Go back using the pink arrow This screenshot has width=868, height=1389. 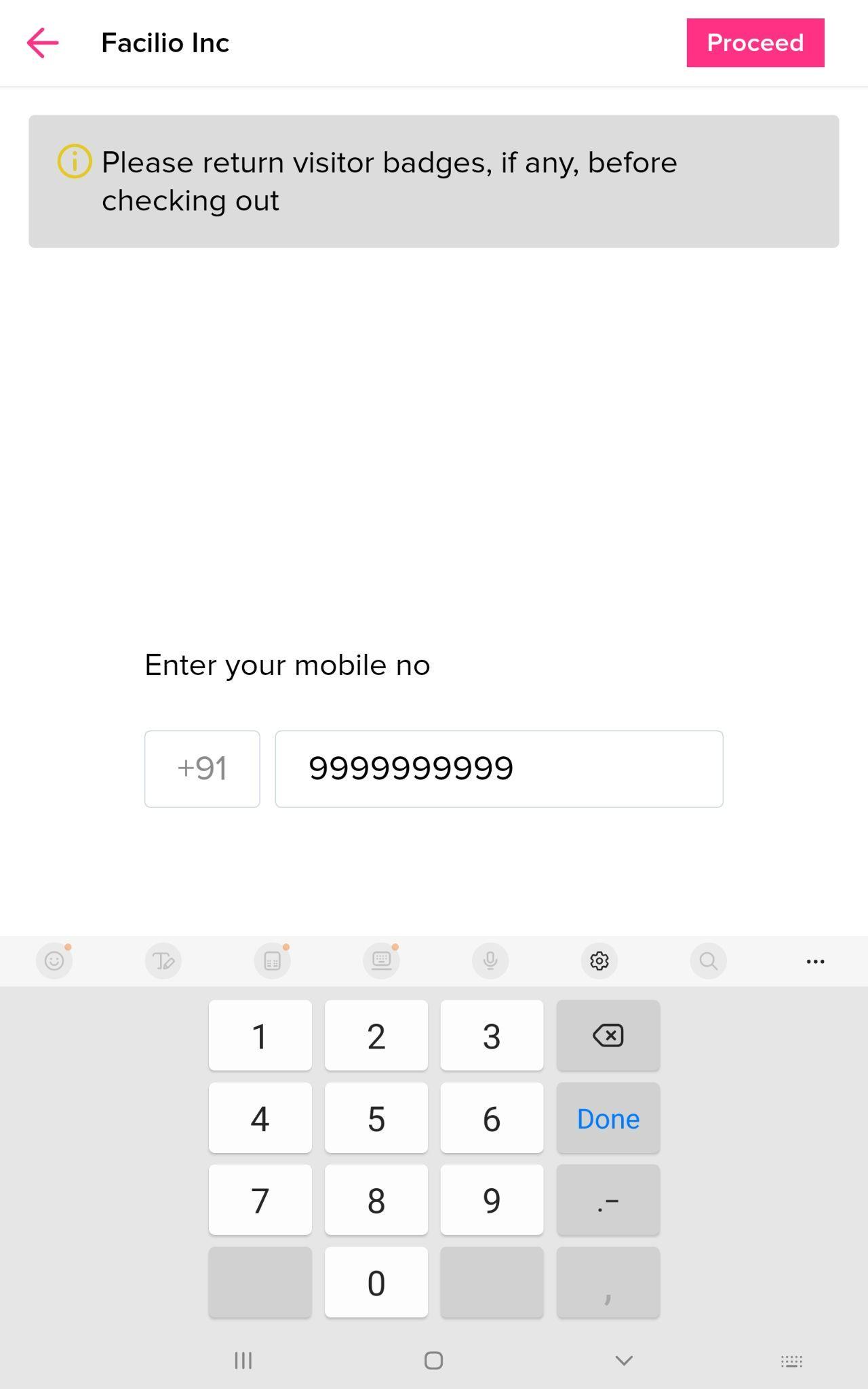coord(43,43)
